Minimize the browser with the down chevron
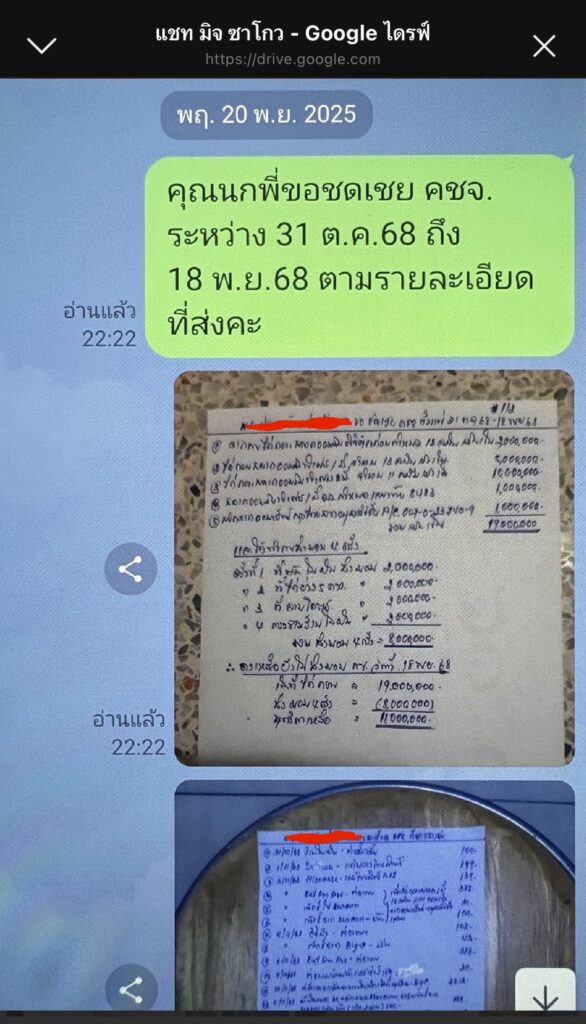Screen dimensions: 586x1024 click(x=41, y=46)
